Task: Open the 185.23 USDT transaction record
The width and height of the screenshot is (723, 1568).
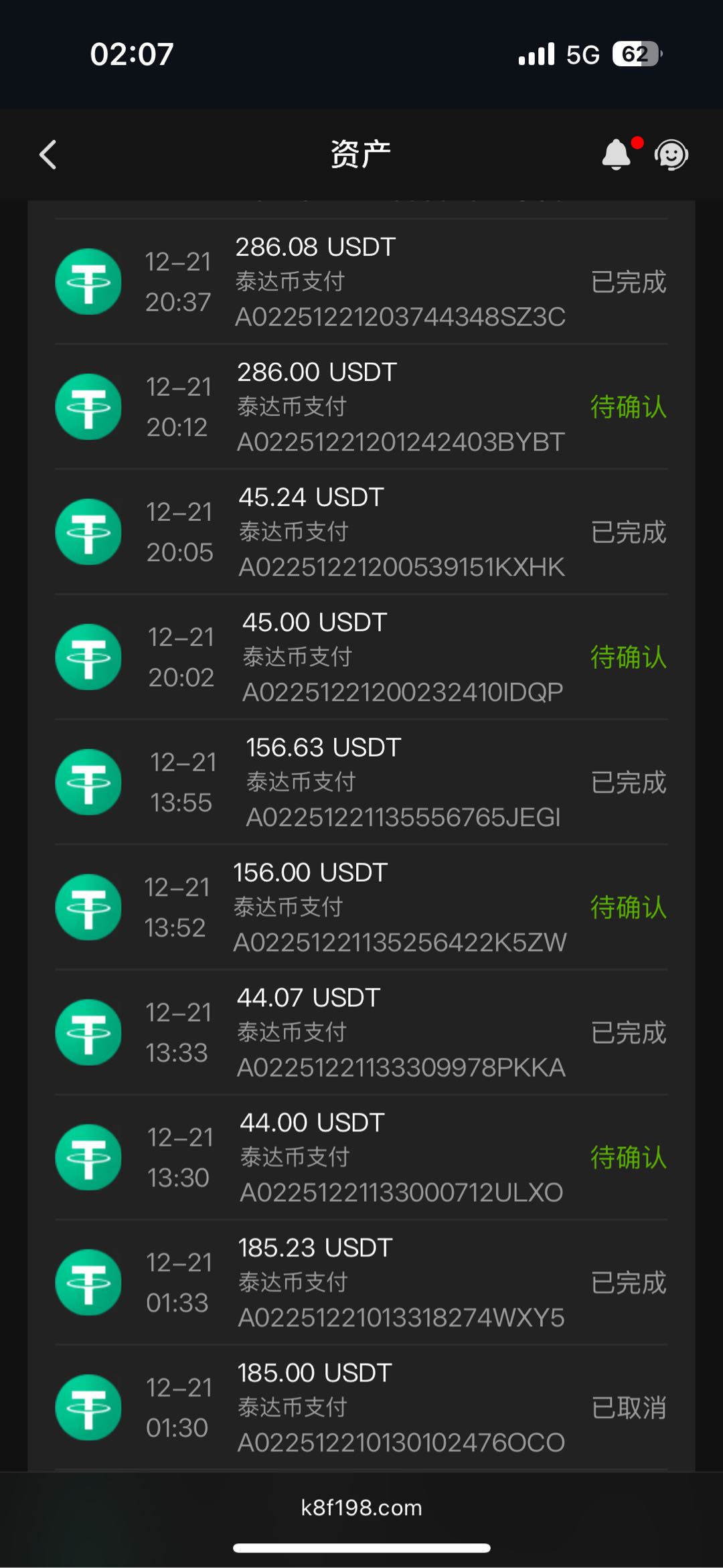Action: pyautogui.click(x=361, y=1283)
